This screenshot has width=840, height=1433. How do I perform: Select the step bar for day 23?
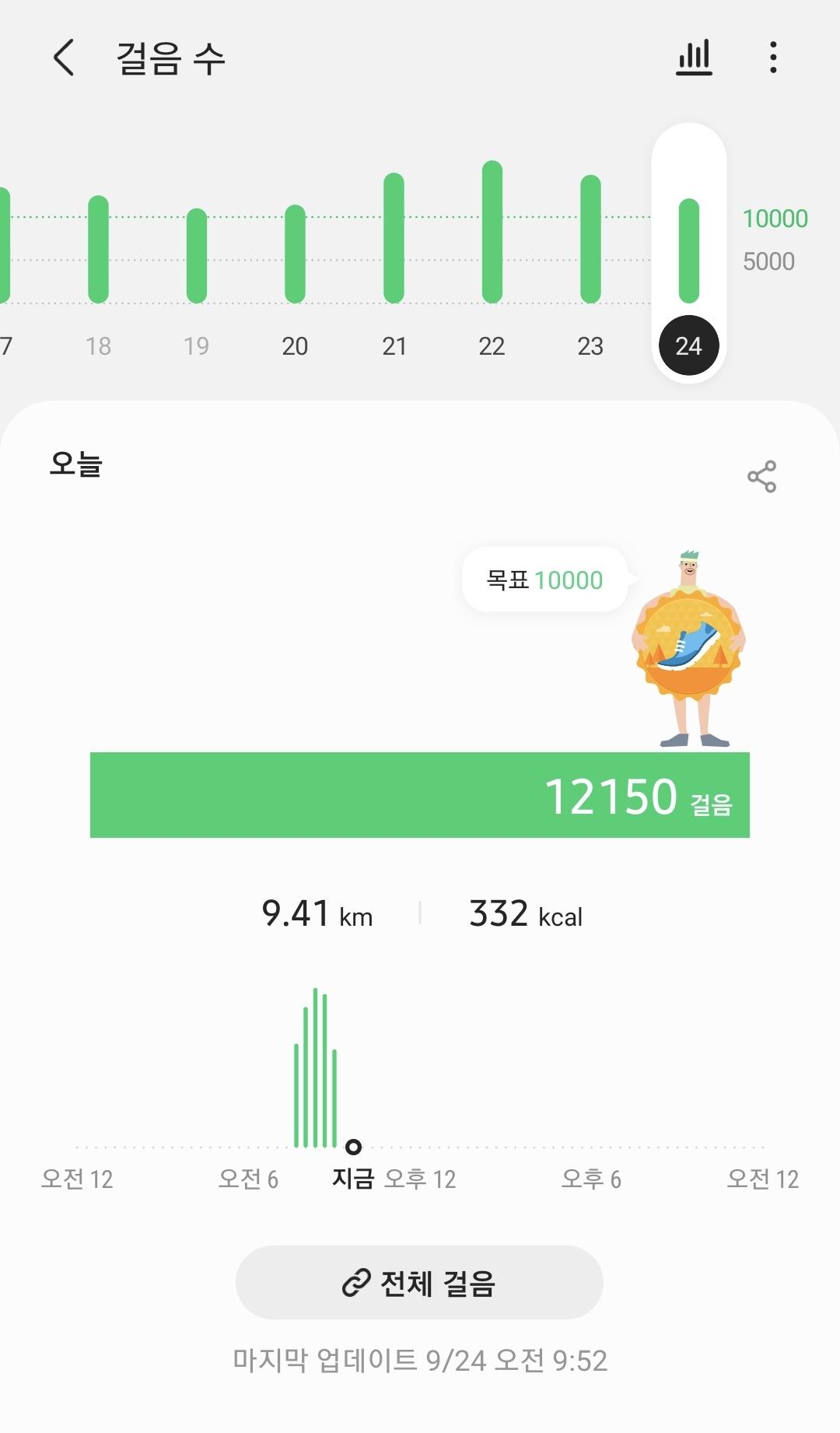coord(590,240)
